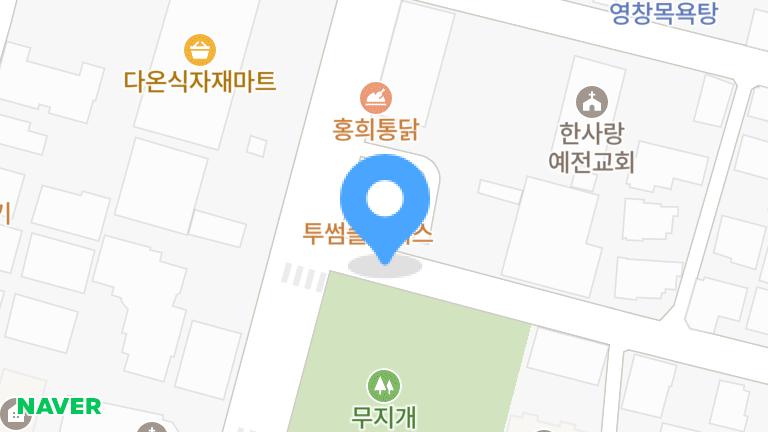768x432 pixels.
Task: Open the 다온식자재마트 store marker
Action: coord(200,48)
